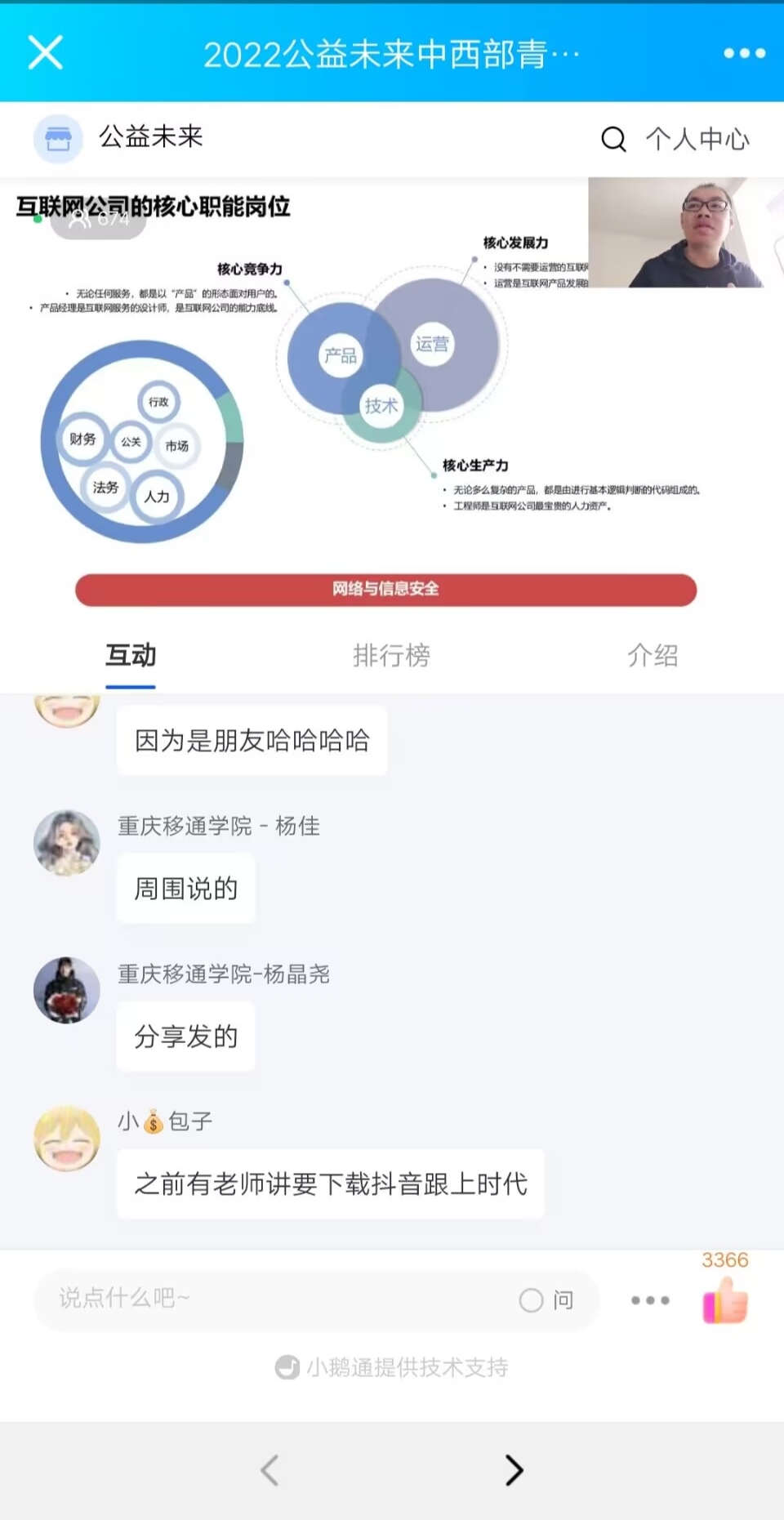784x1520 pixels.
Task: Open the top bar overflow menu
Action: click(x=744, y=54)
